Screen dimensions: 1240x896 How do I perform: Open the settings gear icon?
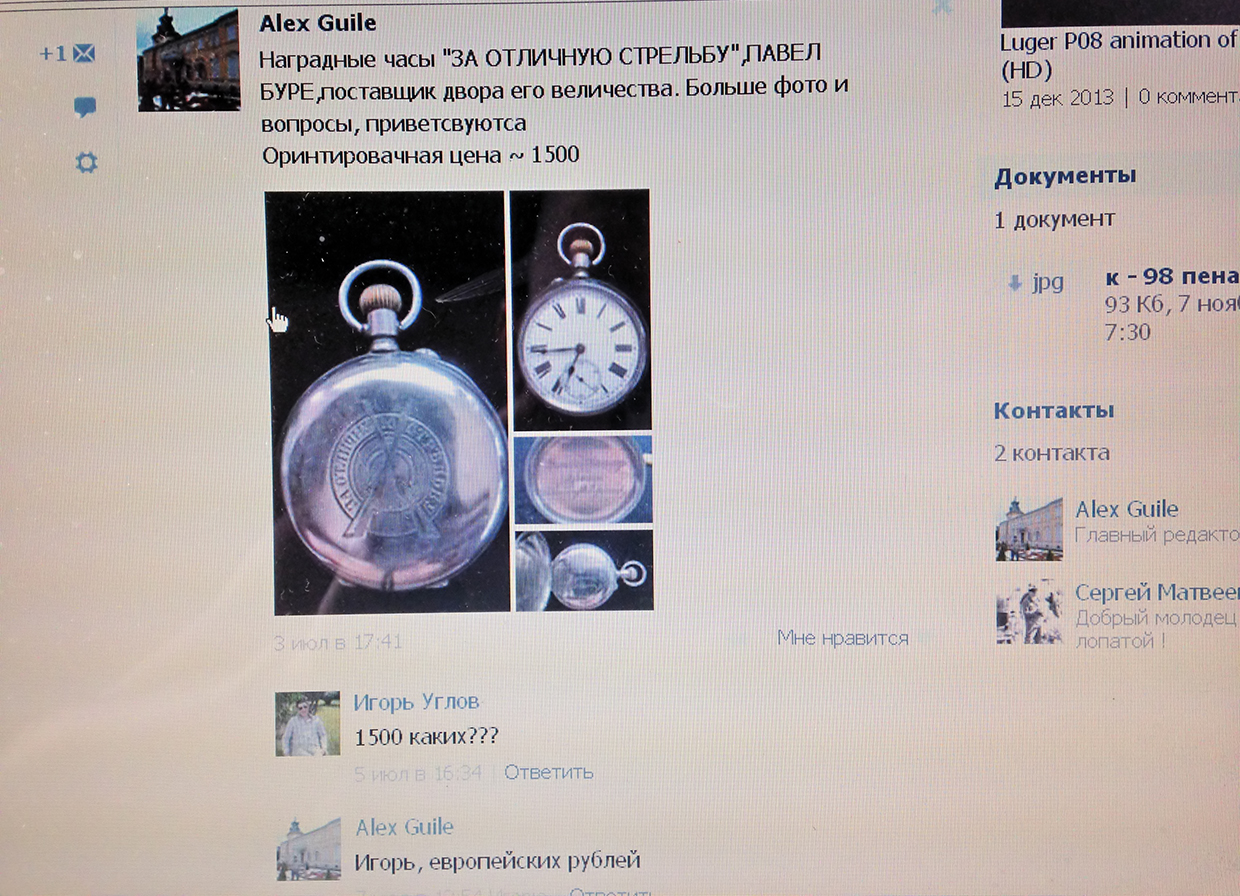pyautogui.click(x=87, y=162)
